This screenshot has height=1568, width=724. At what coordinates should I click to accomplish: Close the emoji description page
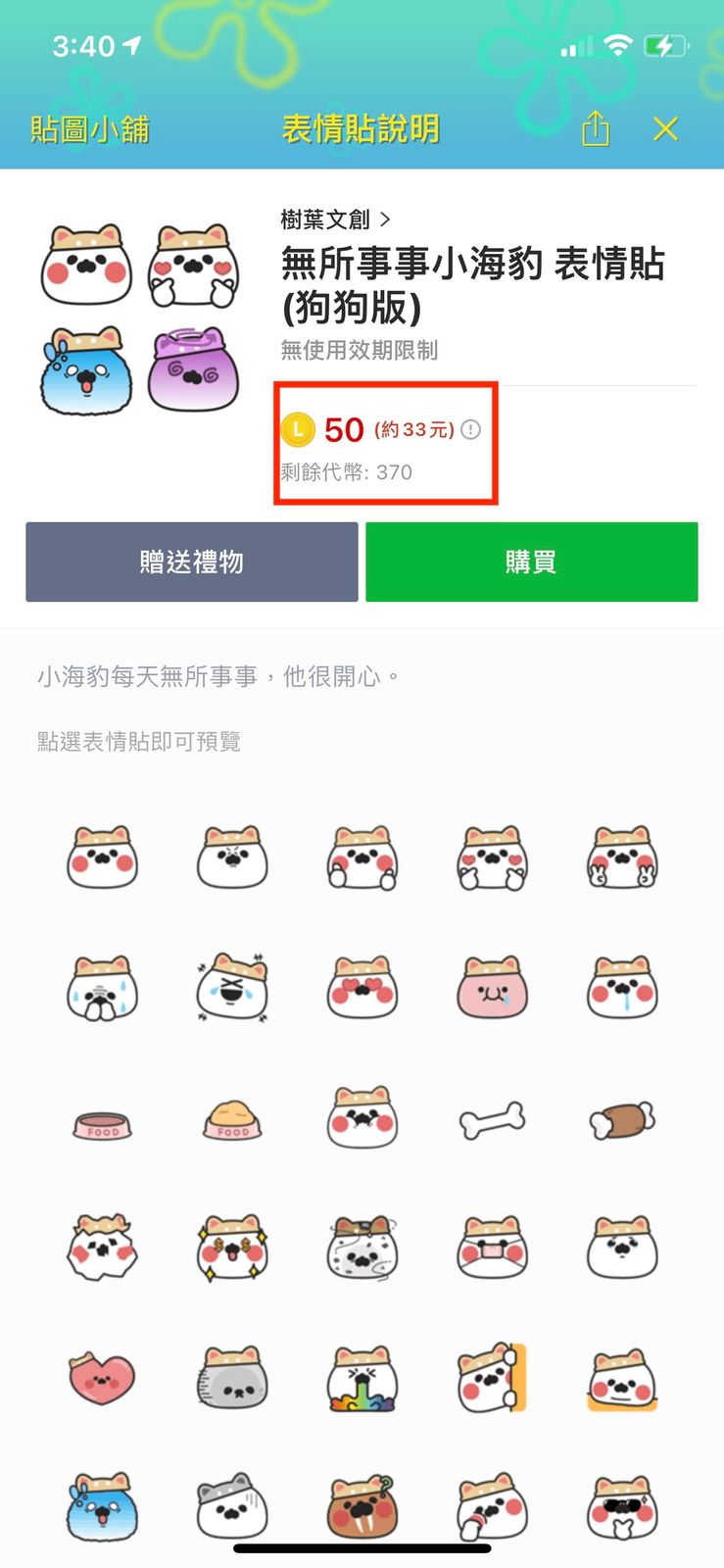tap(666, 128)
